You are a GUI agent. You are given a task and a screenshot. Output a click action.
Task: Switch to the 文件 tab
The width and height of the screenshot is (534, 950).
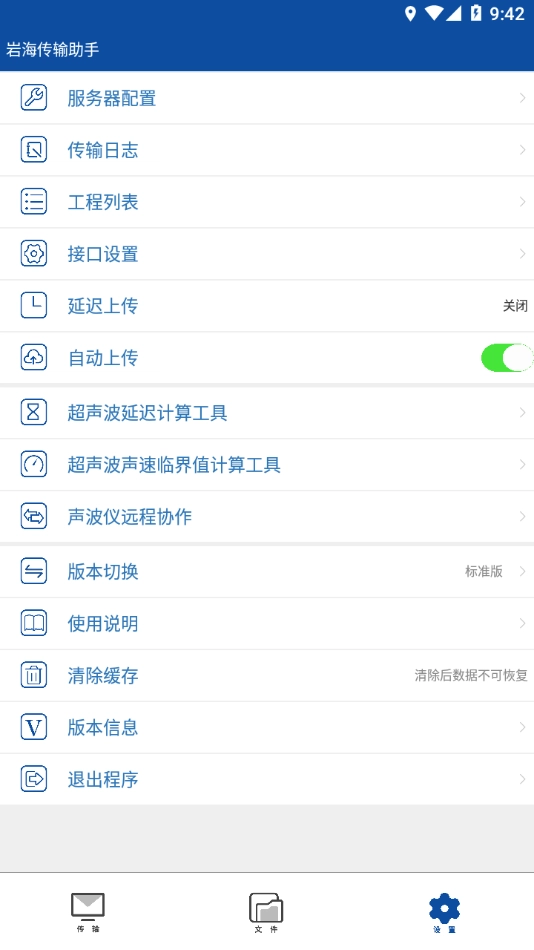tap(266, 912)
